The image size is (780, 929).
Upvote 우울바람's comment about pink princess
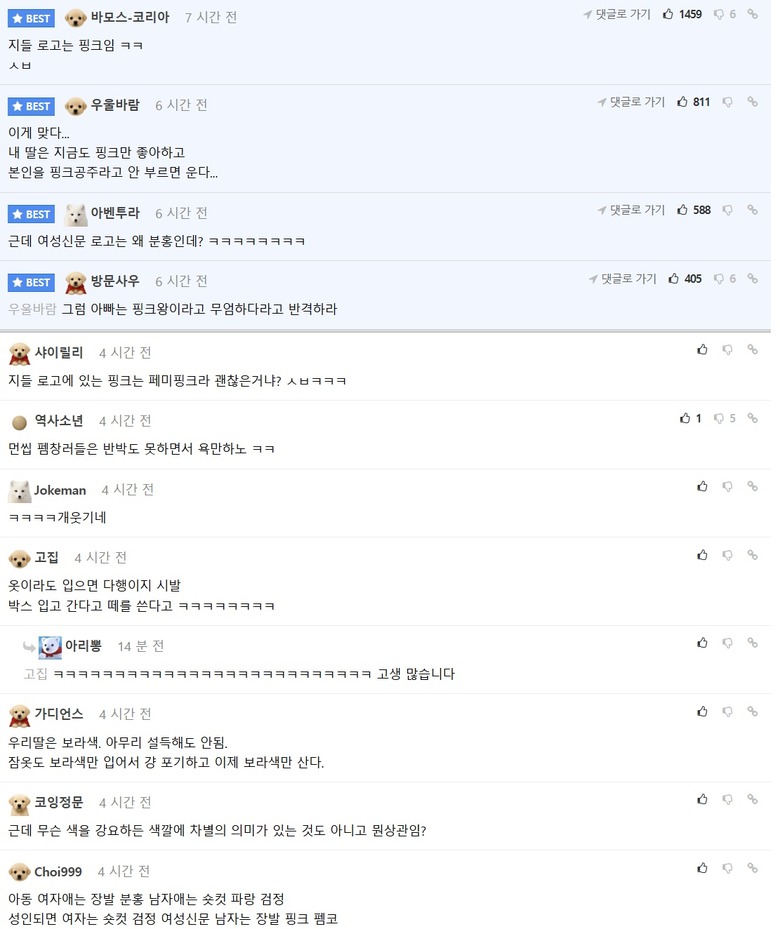point(682,102)
